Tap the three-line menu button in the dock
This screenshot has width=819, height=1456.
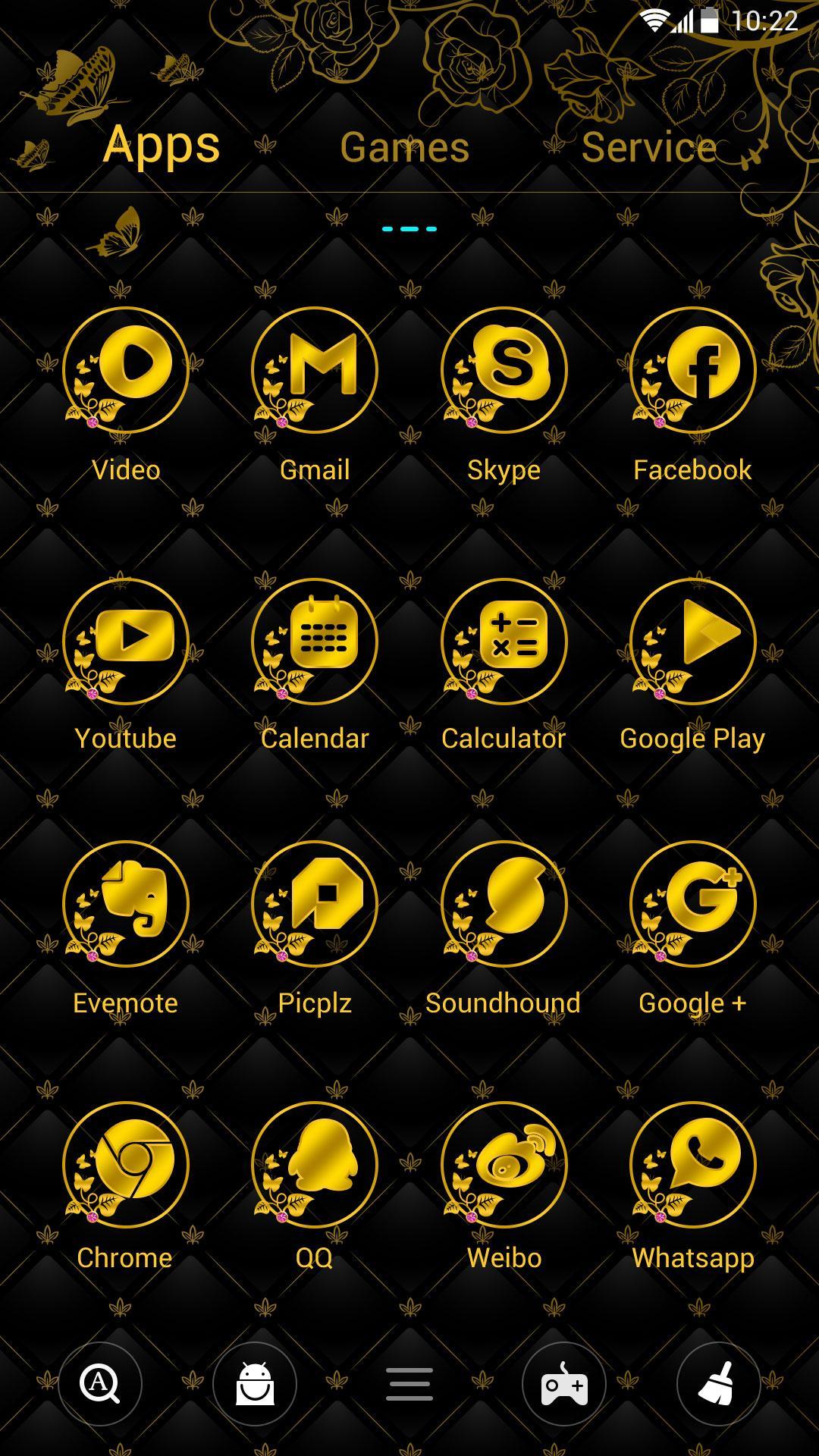[x=409, y=1384]
